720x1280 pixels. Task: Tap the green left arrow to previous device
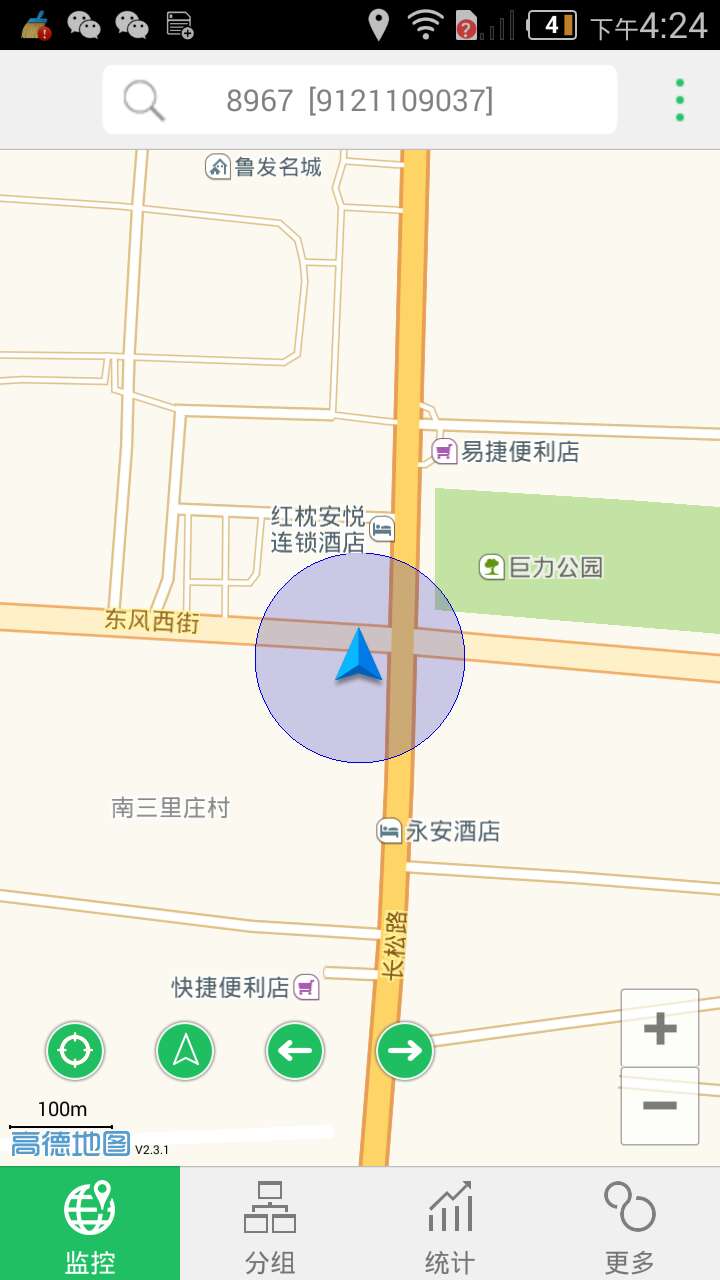click(295, 1050)
